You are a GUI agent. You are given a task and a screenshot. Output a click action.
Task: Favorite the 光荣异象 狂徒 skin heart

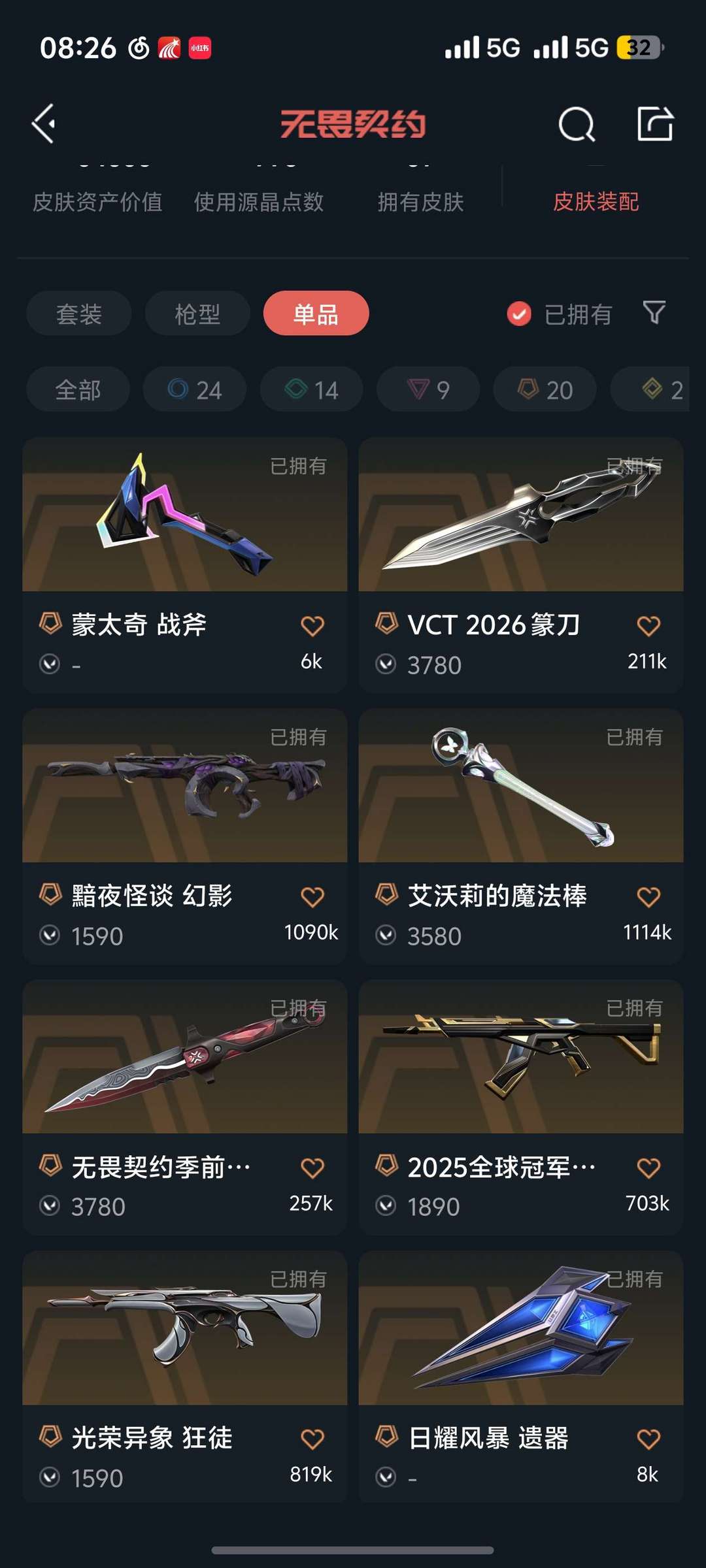(x=313, y=1439)
